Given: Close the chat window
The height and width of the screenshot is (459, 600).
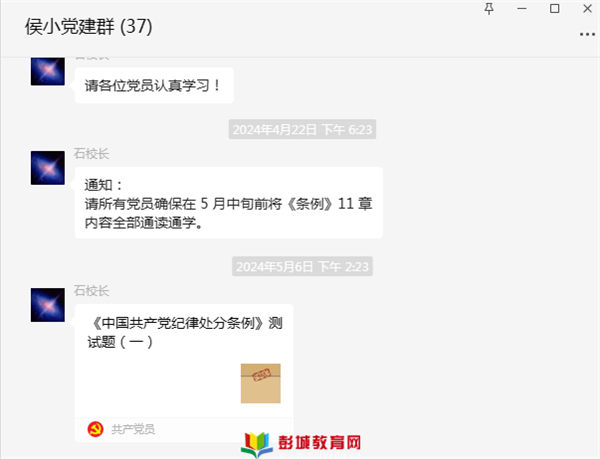Looking at the screenshot, I should click(587, 8).
